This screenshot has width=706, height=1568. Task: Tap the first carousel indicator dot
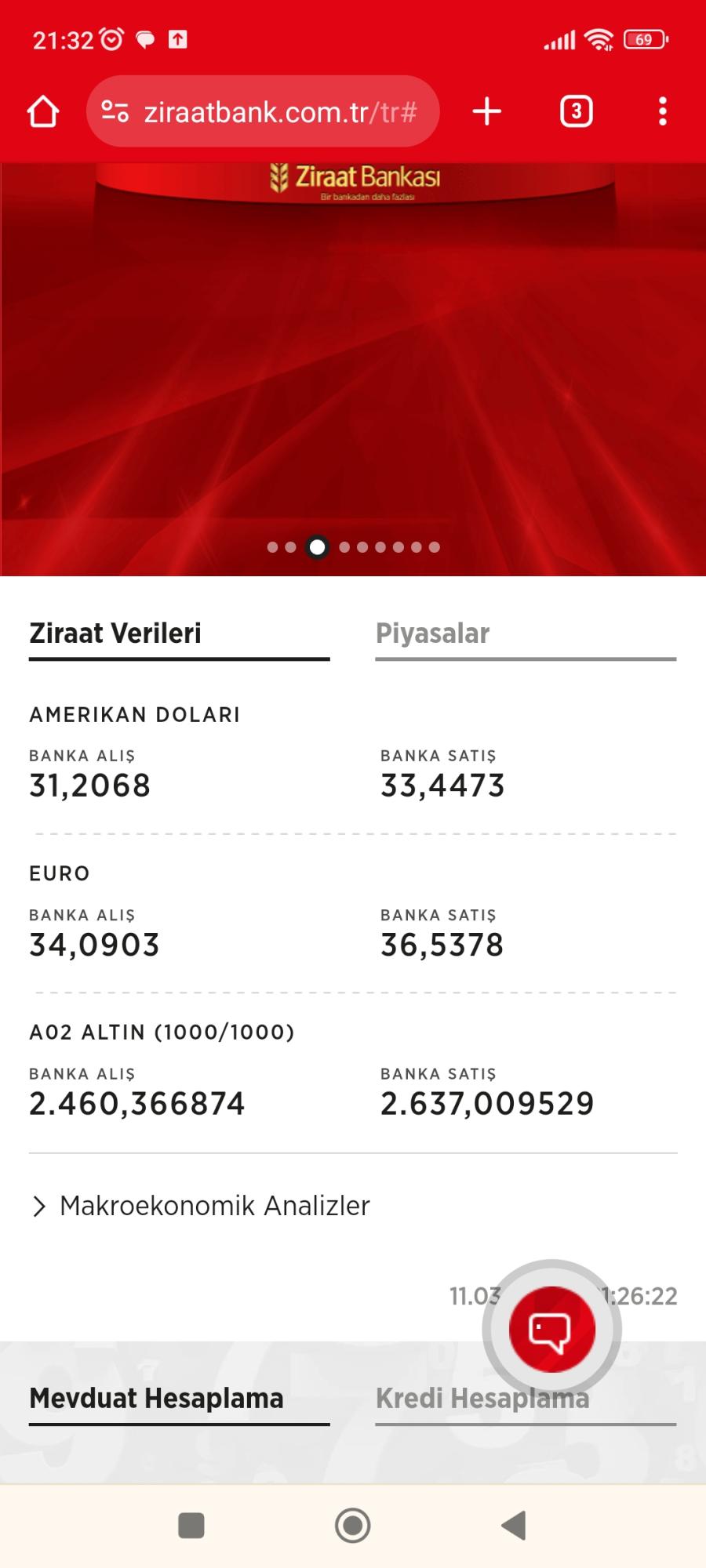(x=273, y=547)
